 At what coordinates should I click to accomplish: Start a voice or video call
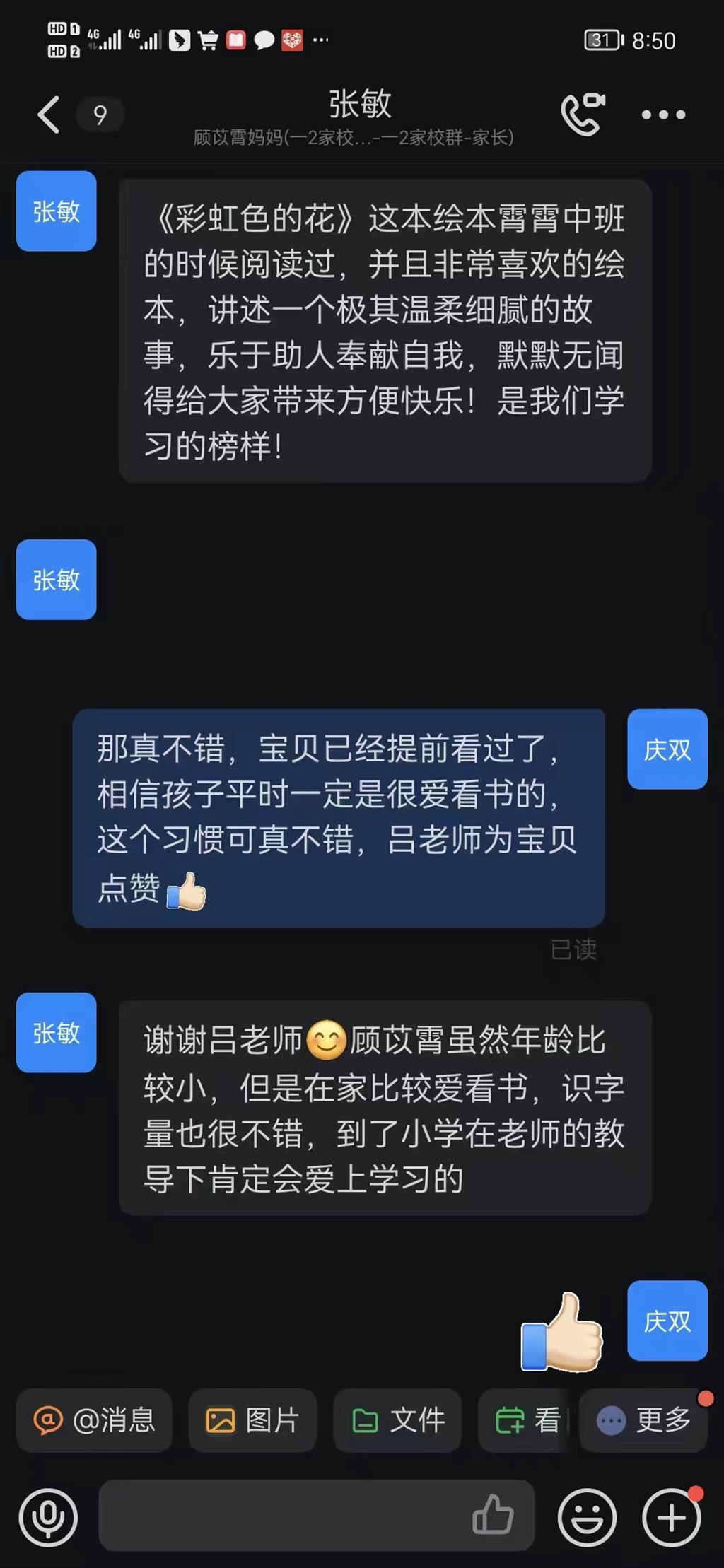click(x=583, y=114)
